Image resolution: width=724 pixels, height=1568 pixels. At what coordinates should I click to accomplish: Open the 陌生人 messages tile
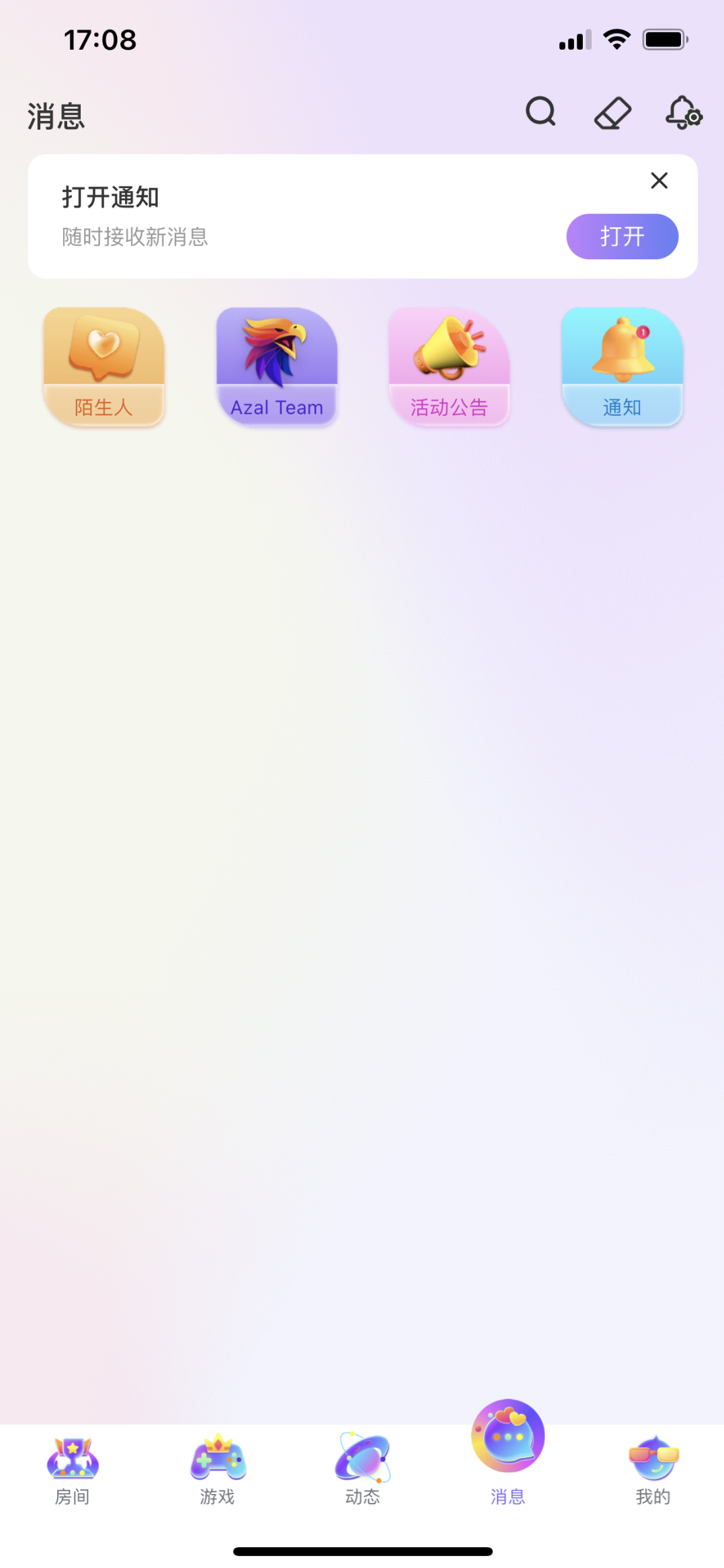104,366
